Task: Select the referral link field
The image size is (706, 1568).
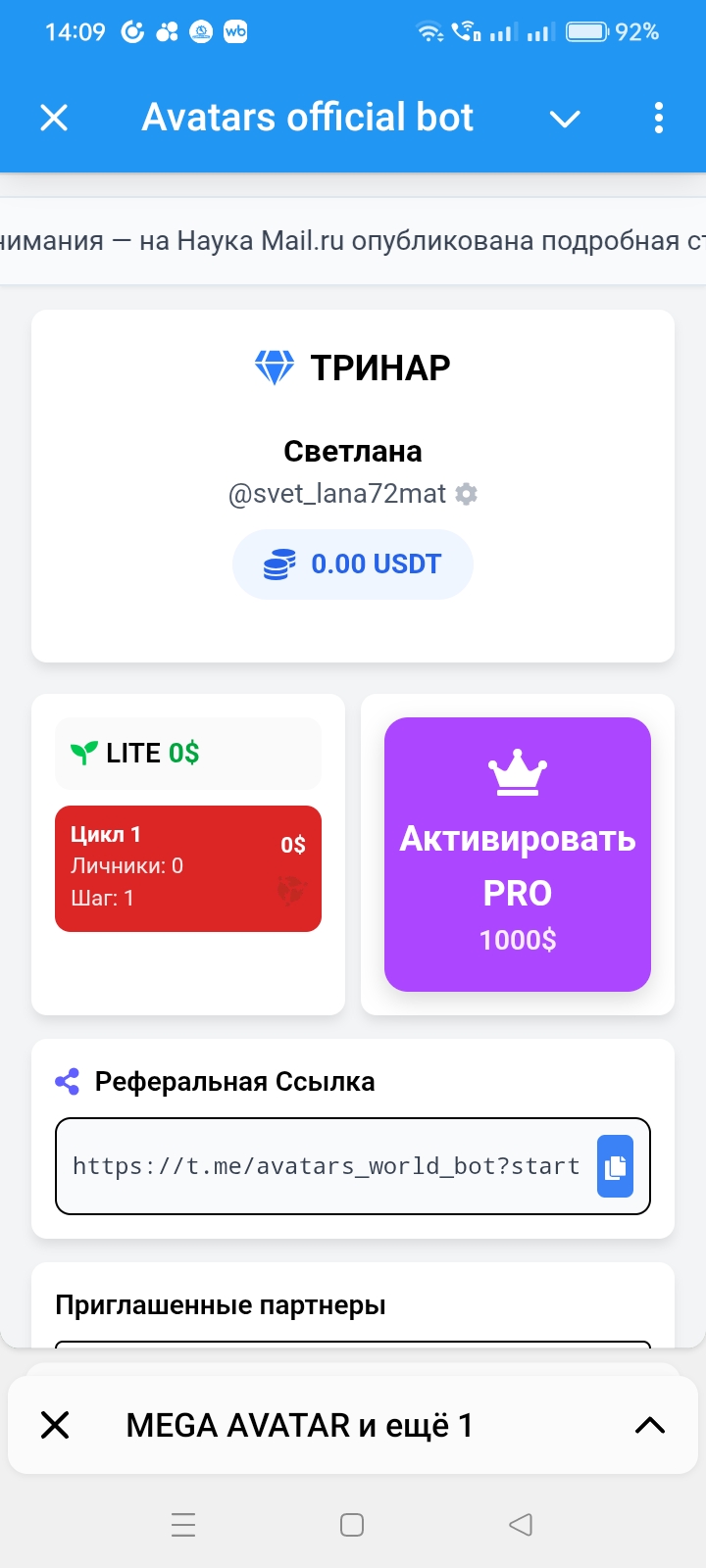Action: point(327,1166)
